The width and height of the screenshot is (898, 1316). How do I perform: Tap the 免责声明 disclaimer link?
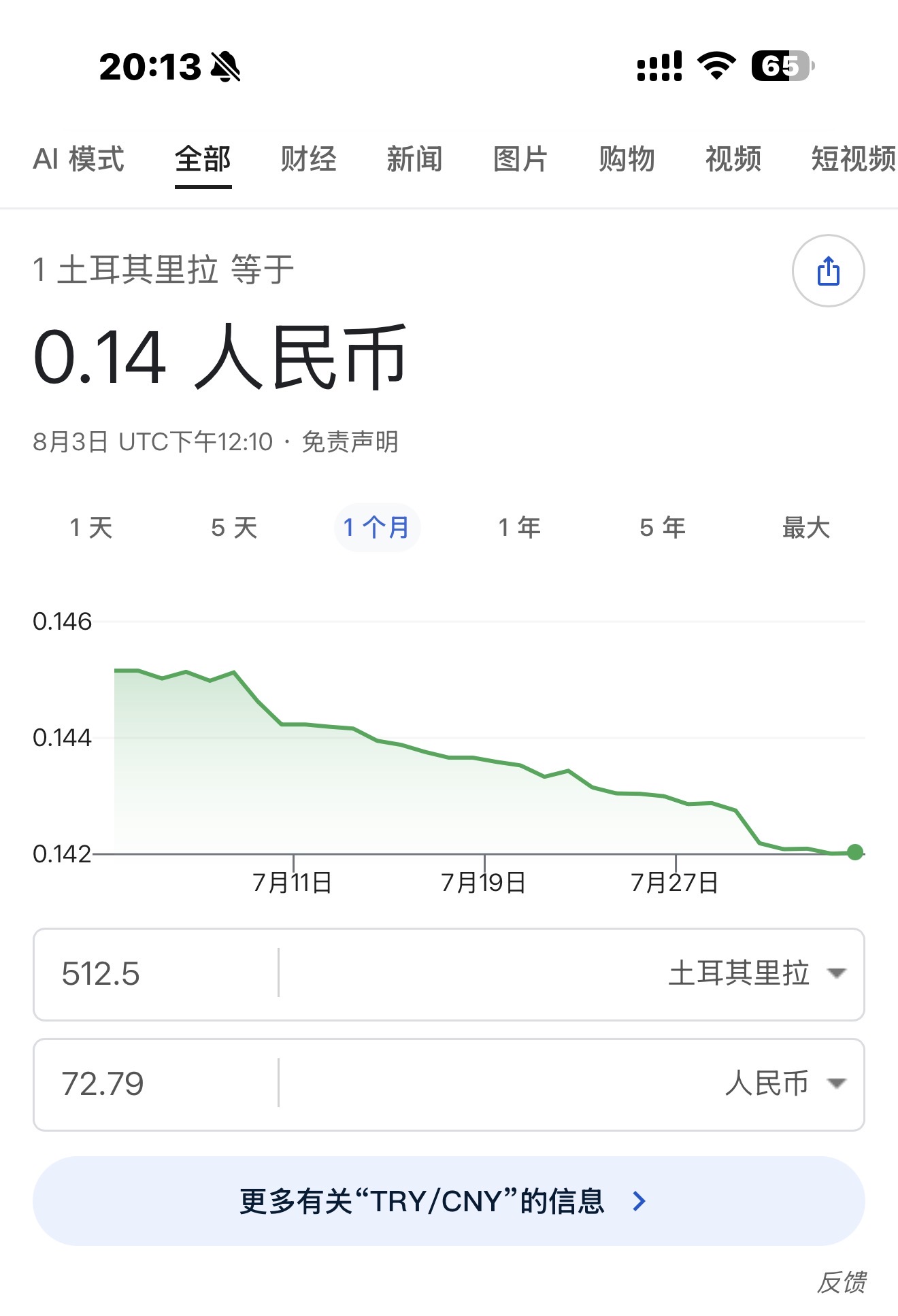(x=350, y=442)
